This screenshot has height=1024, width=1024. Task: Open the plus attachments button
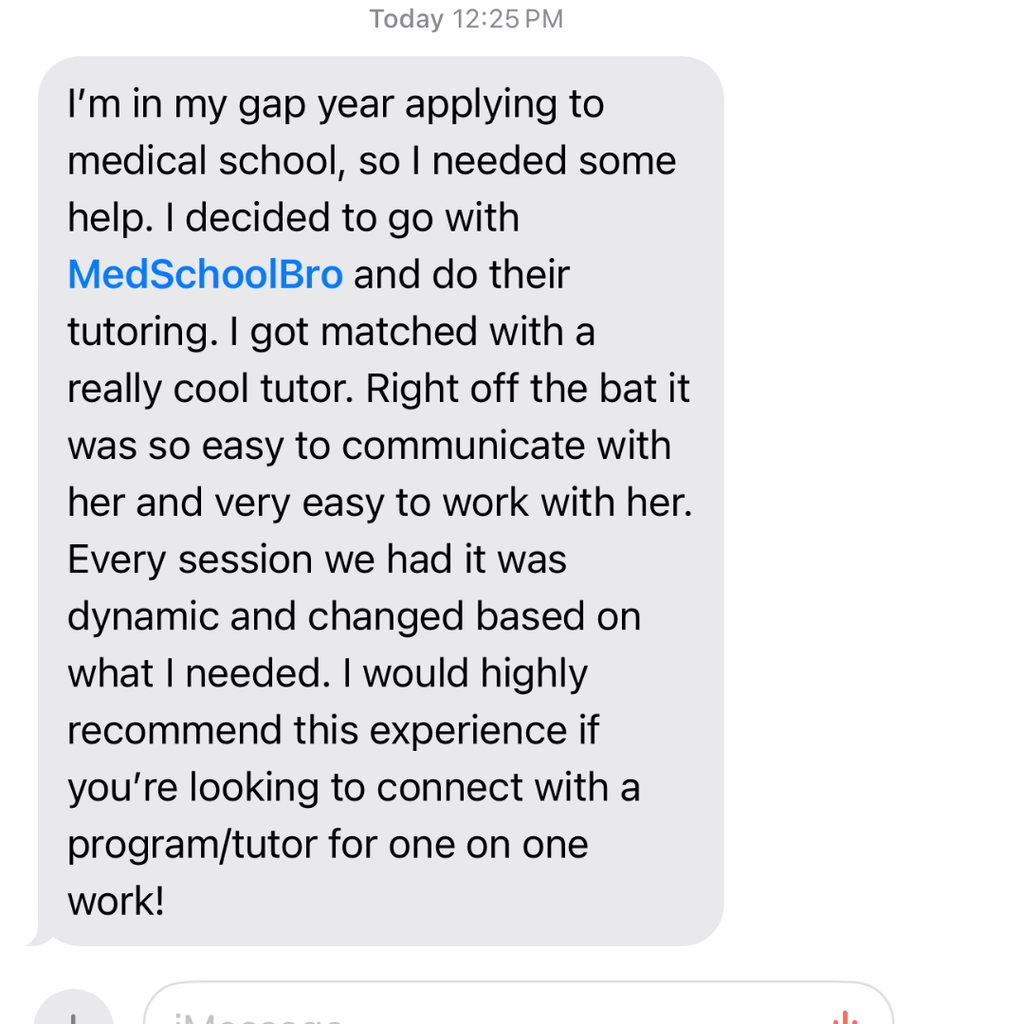(x=73, y=1012)
